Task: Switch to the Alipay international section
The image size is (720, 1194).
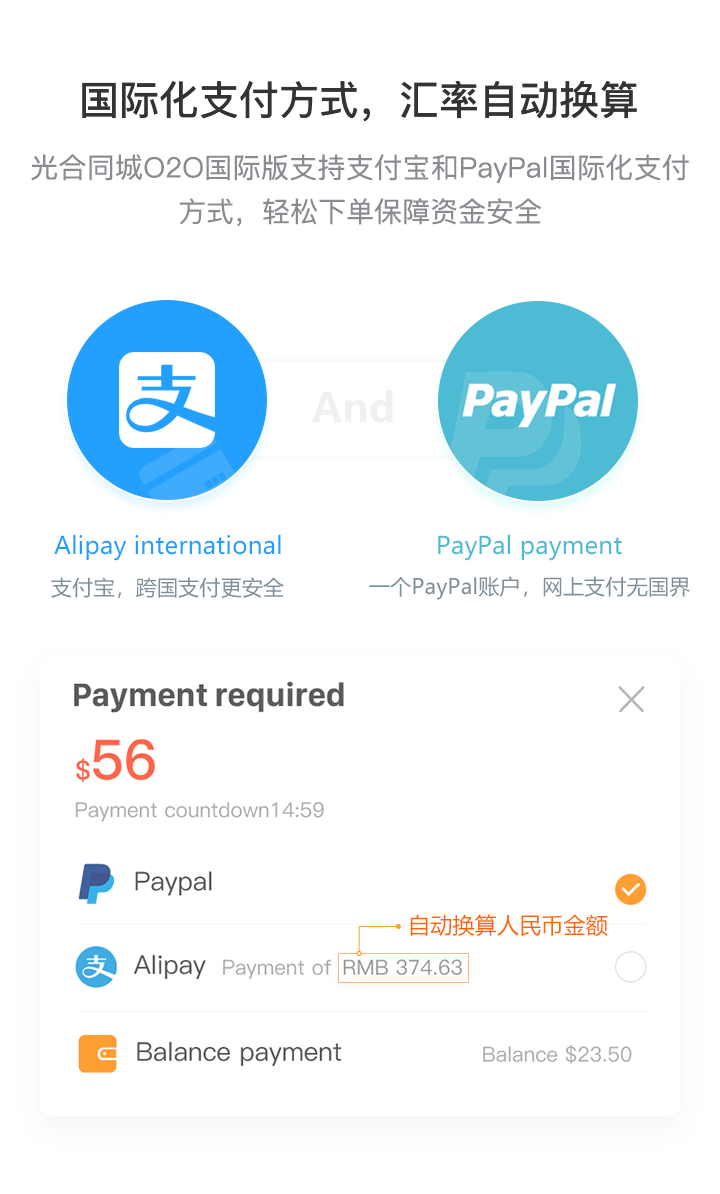Action: point(167,546)
